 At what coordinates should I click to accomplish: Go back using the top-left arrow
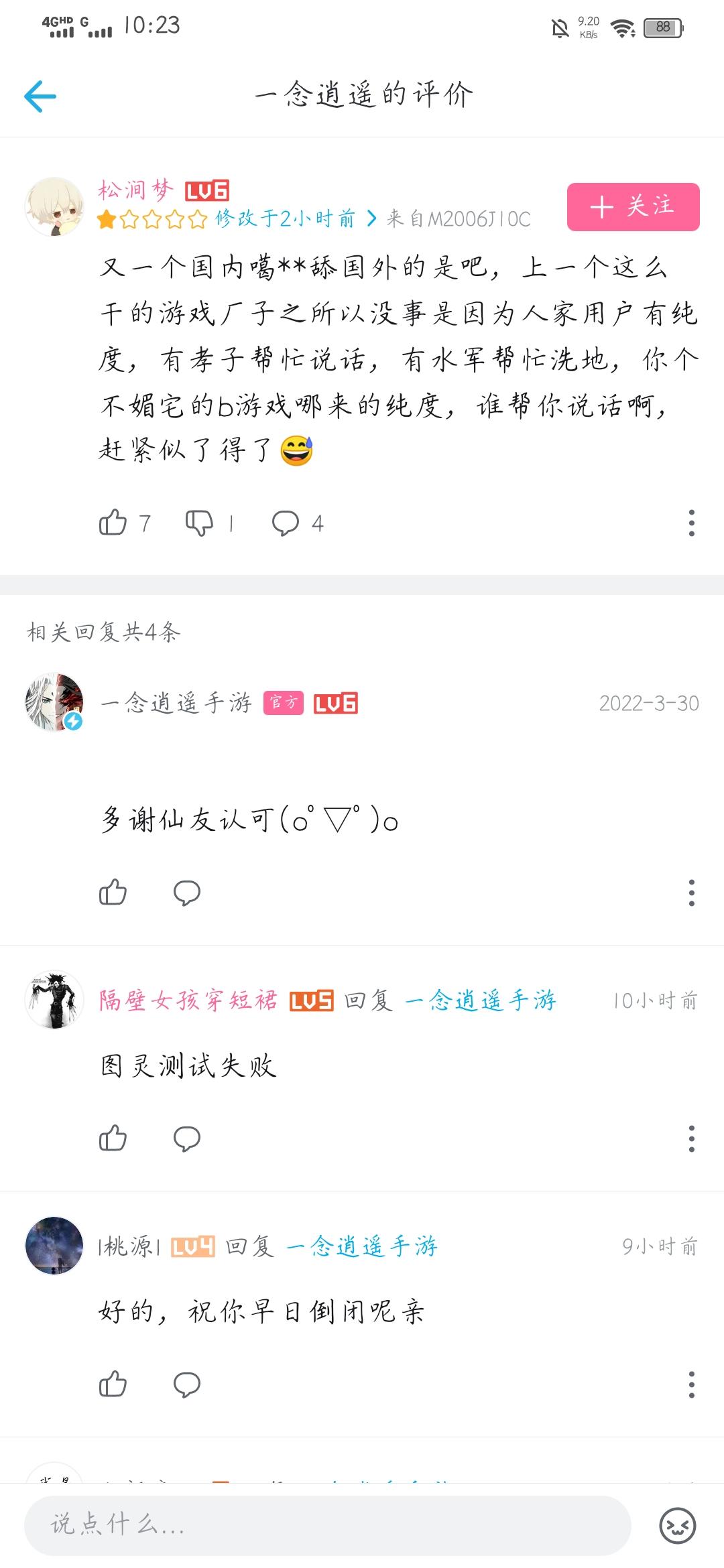coord(40,96)
